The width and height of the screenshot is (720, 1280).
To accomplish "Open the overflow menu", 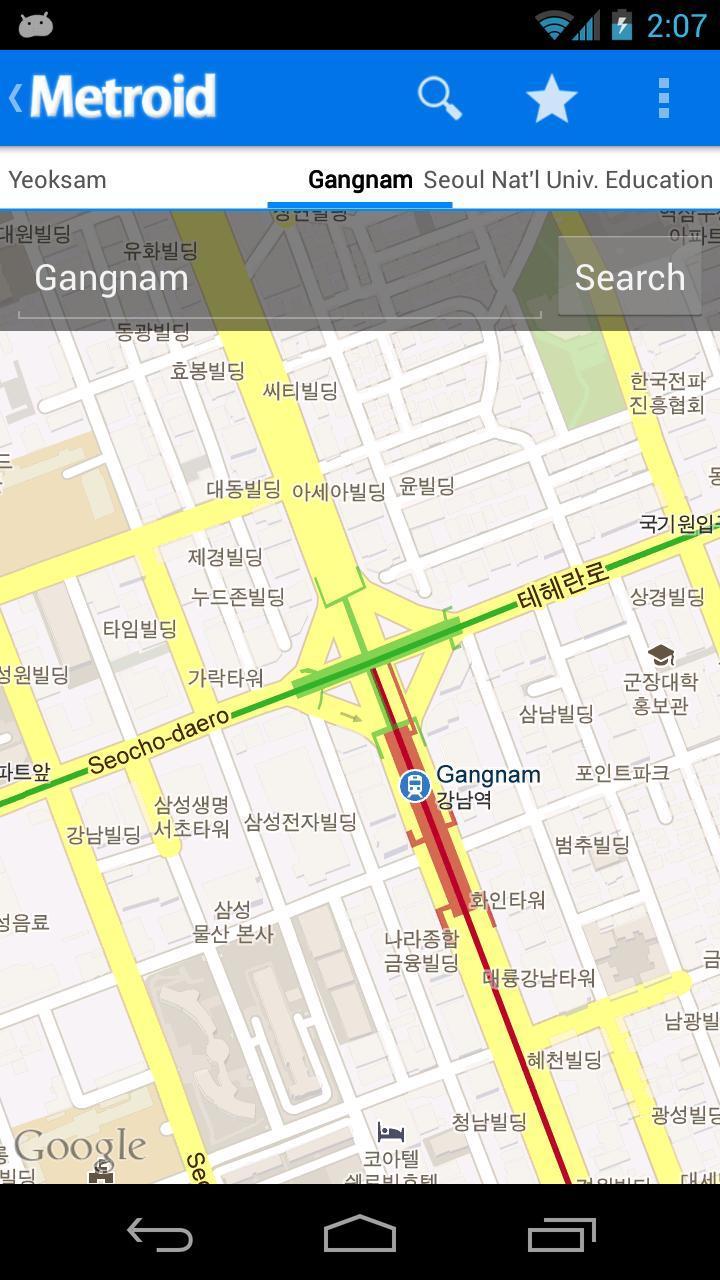I will 663,98.
